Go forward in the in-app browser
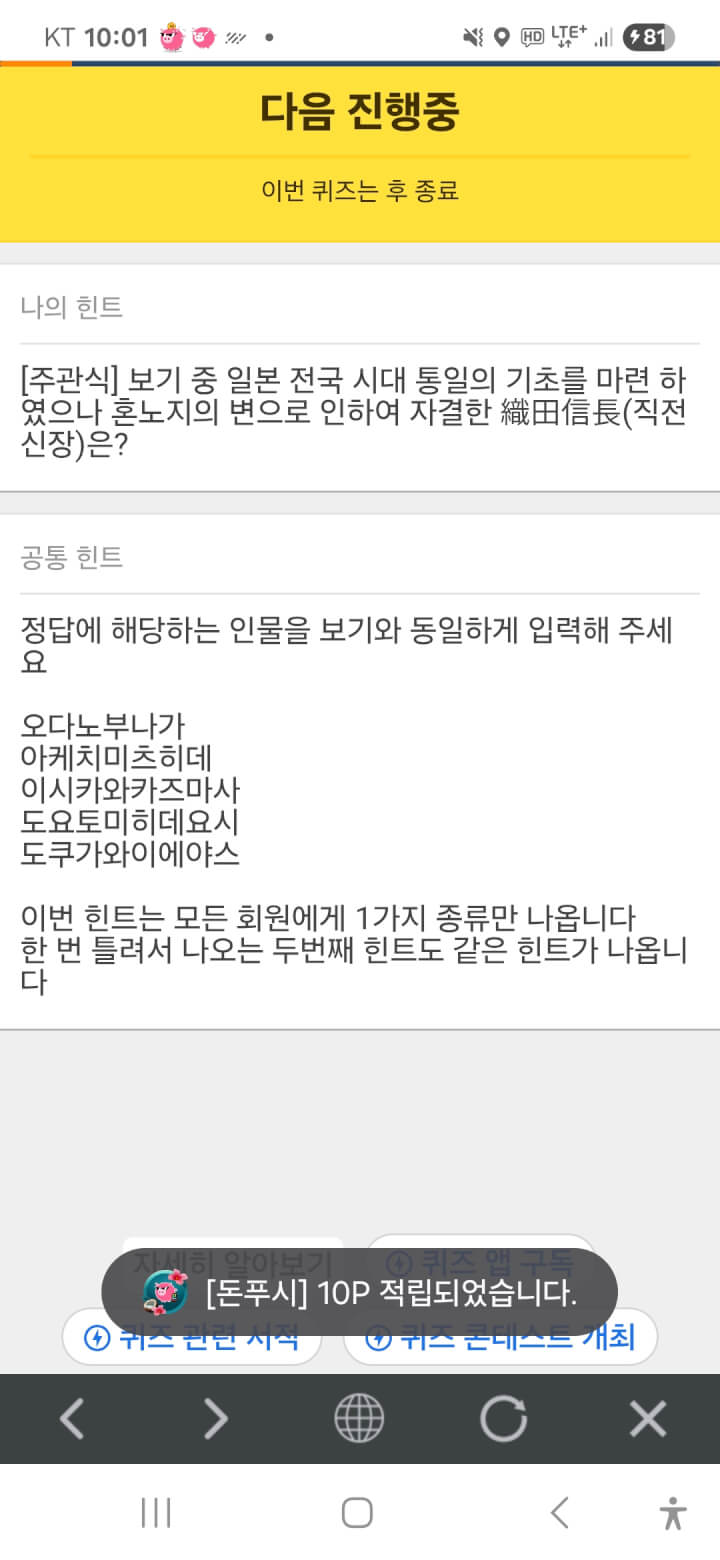The image size is (720, 1560). coord(216,1418)
